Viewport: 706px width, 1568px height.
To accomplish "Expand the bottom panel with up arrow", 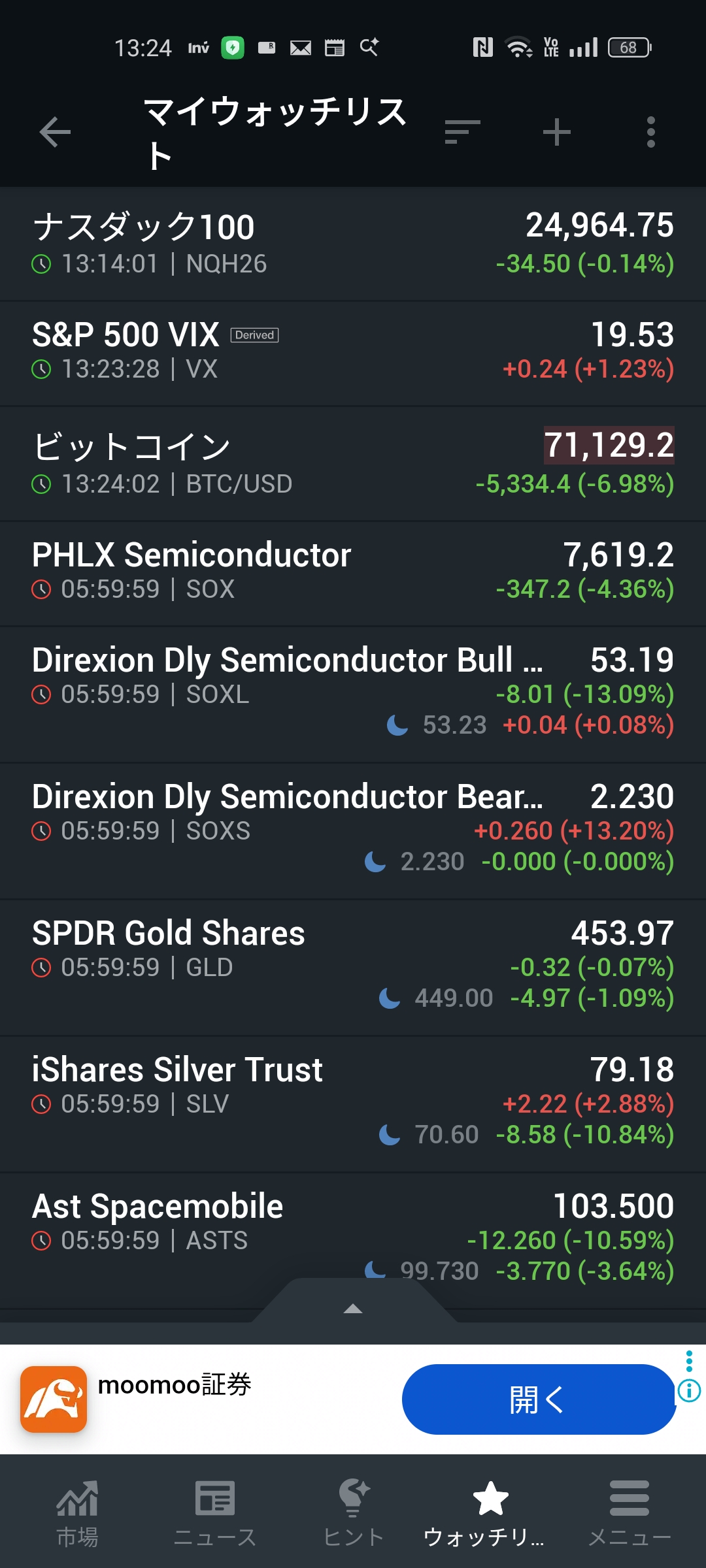I will pyautogui.click(x=353, y=1308).
